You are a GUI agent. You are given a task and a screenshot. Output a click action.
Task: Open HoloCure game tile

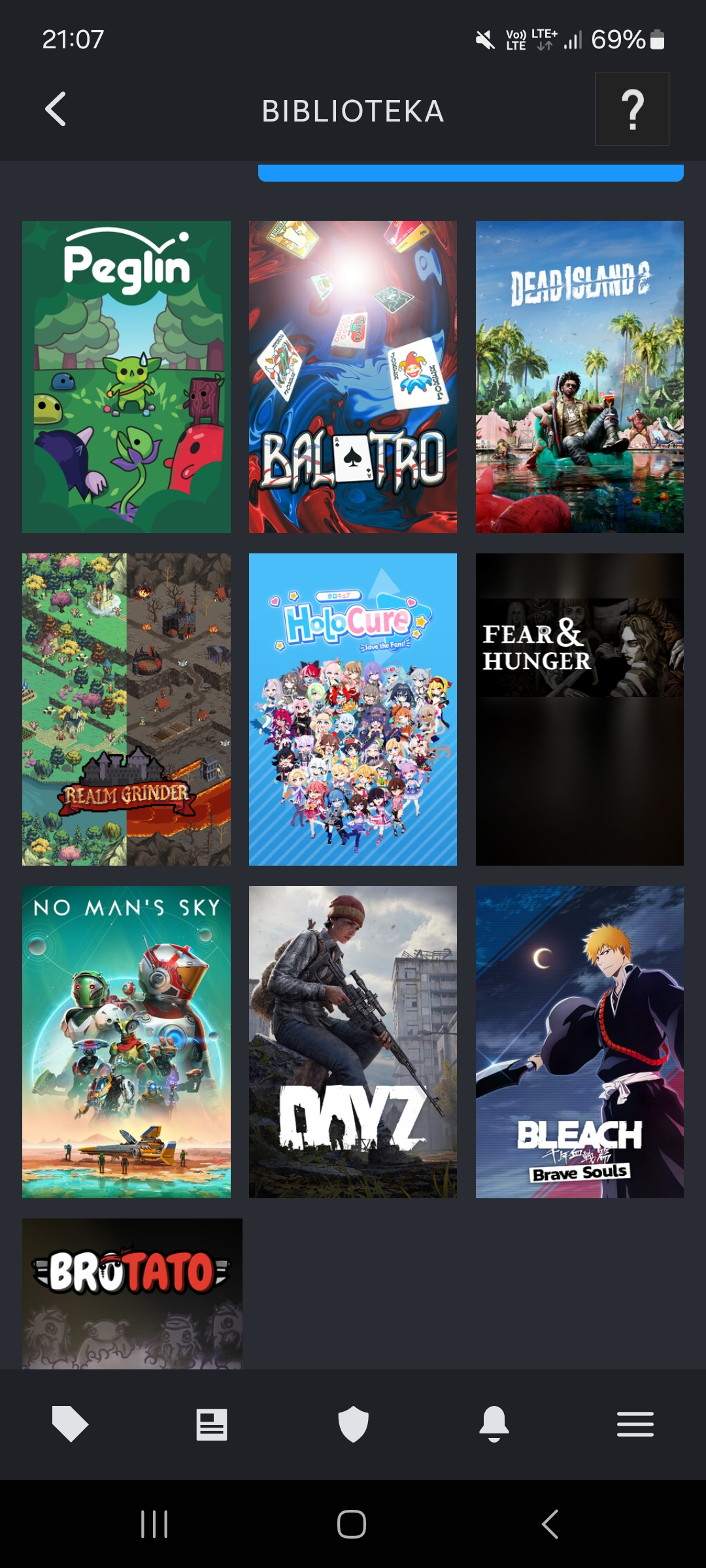353,710
